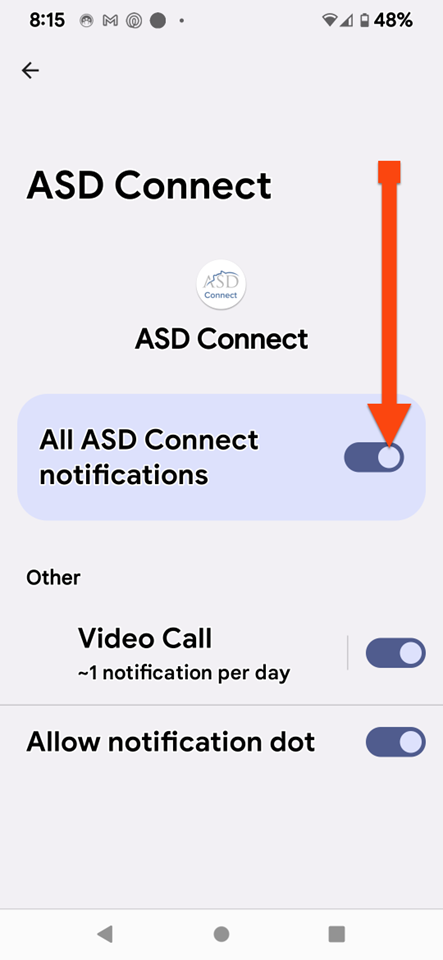
Task: Go back using the top arrow
Action: [x=30, y=71]
